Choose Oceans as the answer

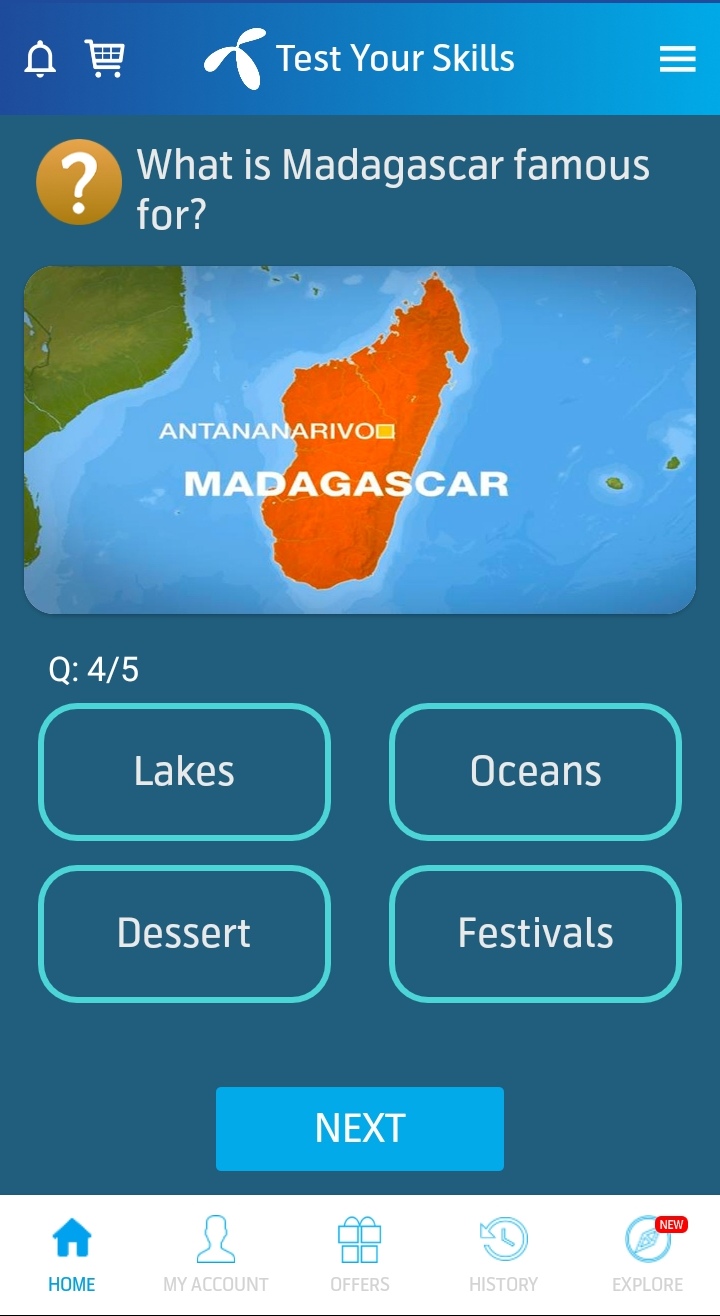[535, 771]
